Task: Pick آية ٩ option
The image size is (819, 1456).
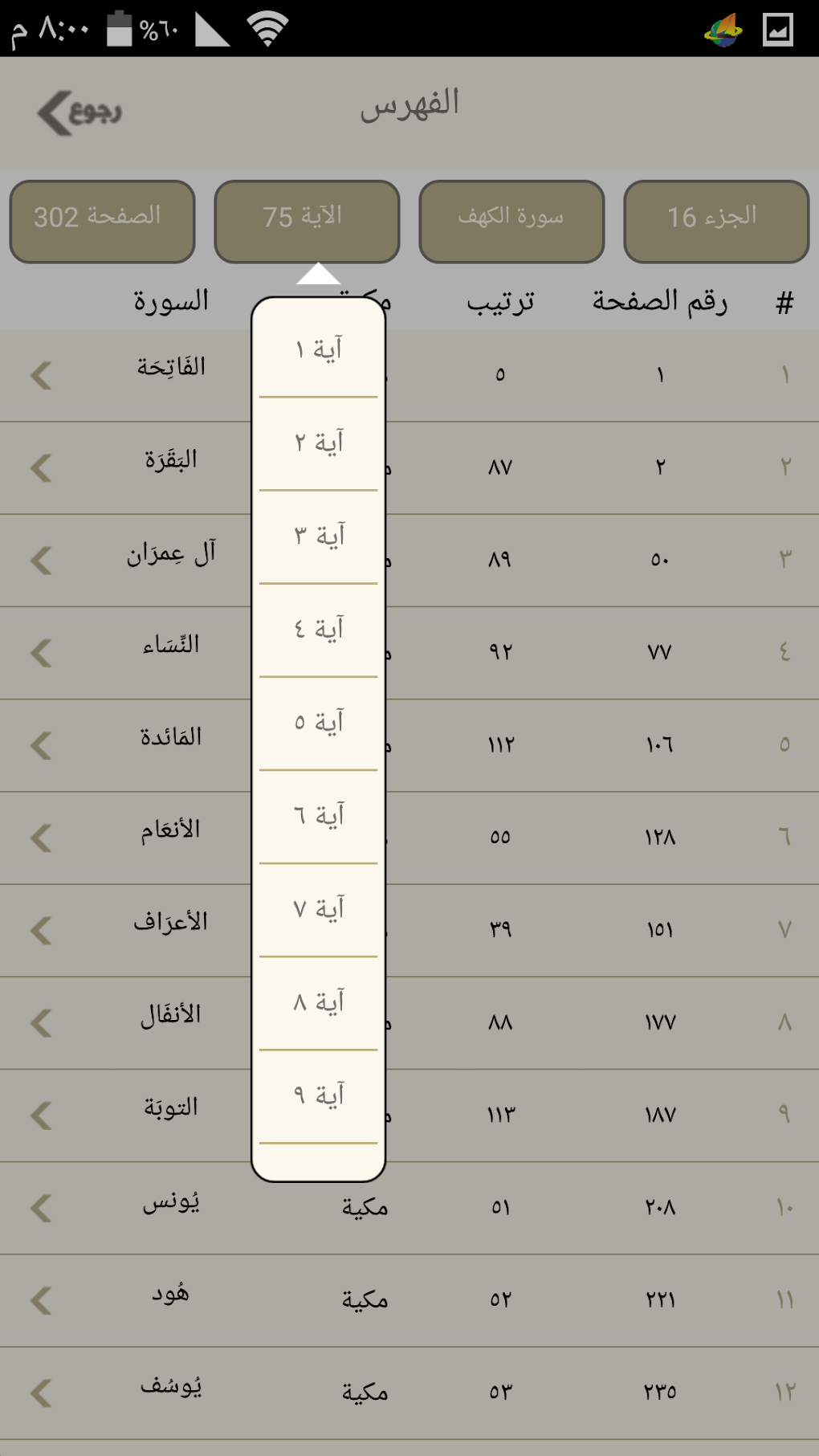Action: (319, 1095)
